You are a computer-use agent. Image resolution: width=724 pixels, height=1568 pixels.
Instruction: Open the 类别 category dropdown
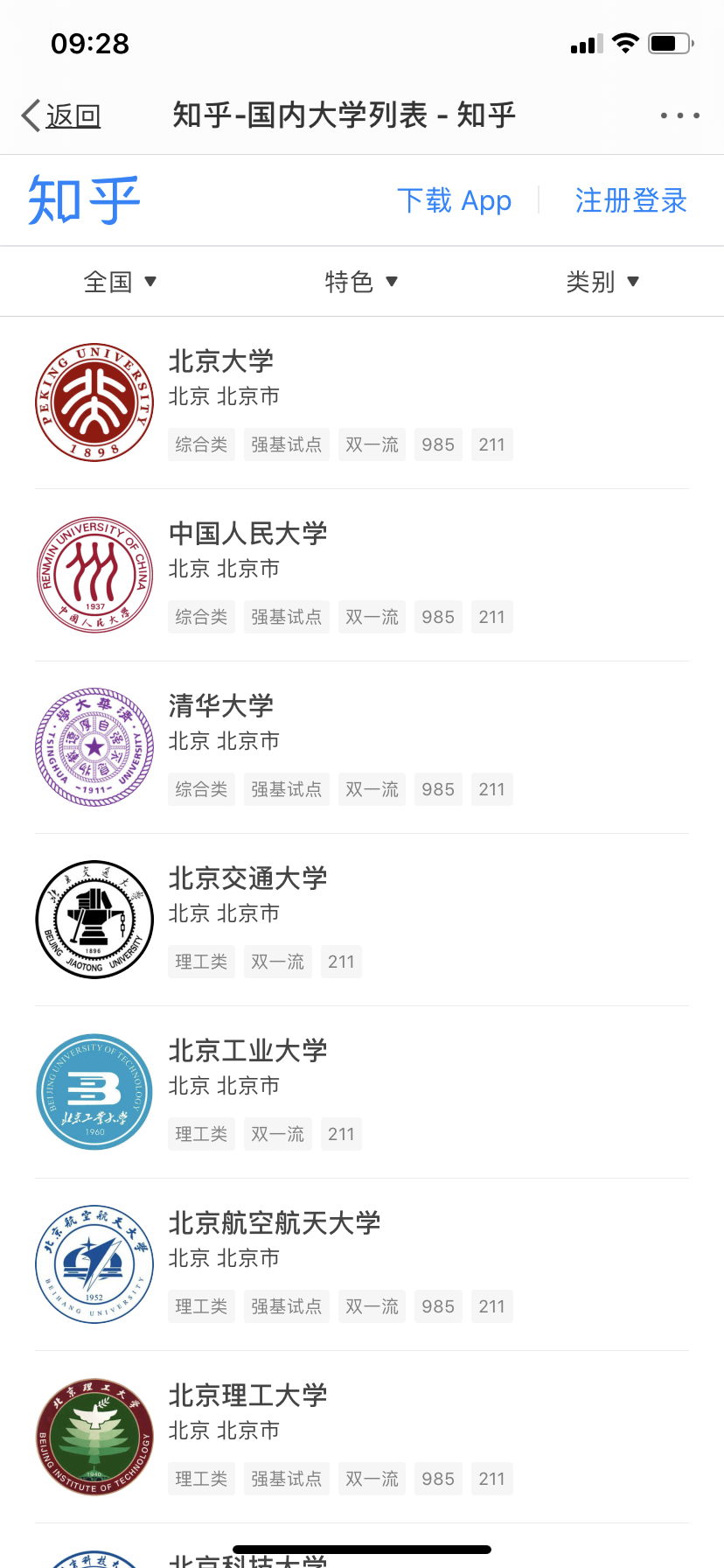(x=602, y=281)
